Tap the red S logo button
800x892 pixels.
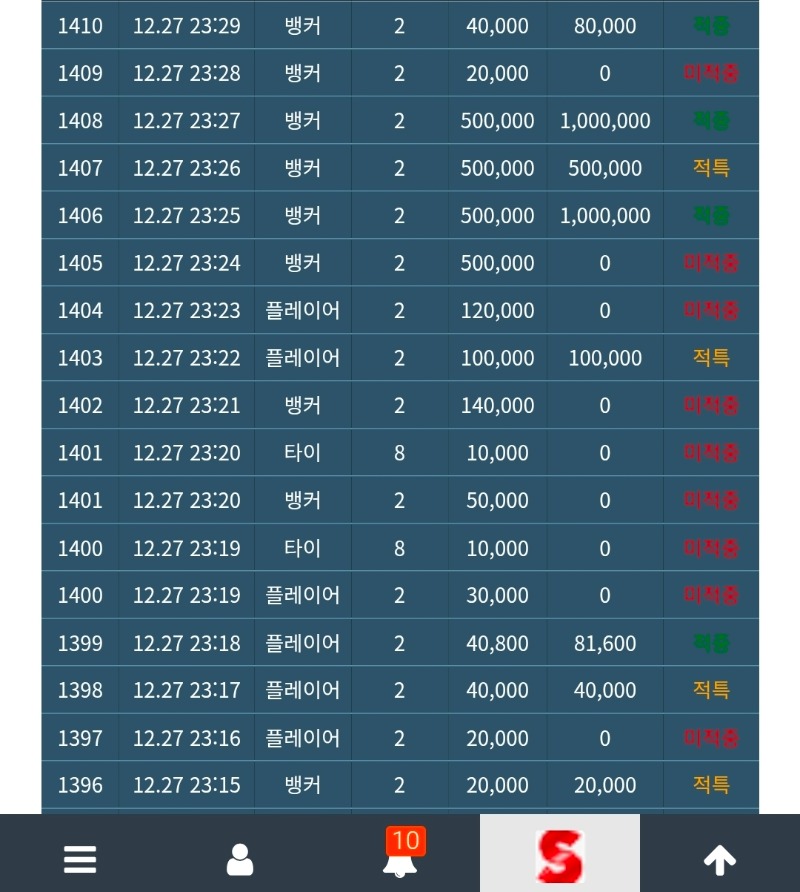click(560, 856)
